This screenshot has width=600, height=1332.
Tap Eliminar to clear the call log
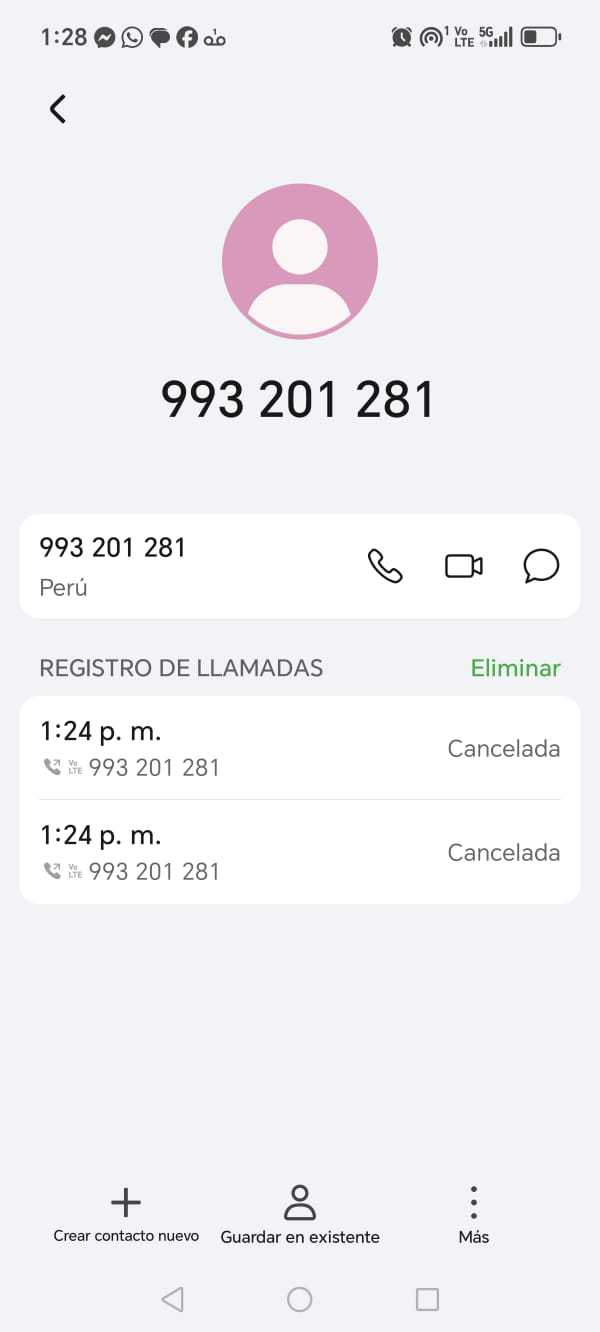tap(515, 668)
